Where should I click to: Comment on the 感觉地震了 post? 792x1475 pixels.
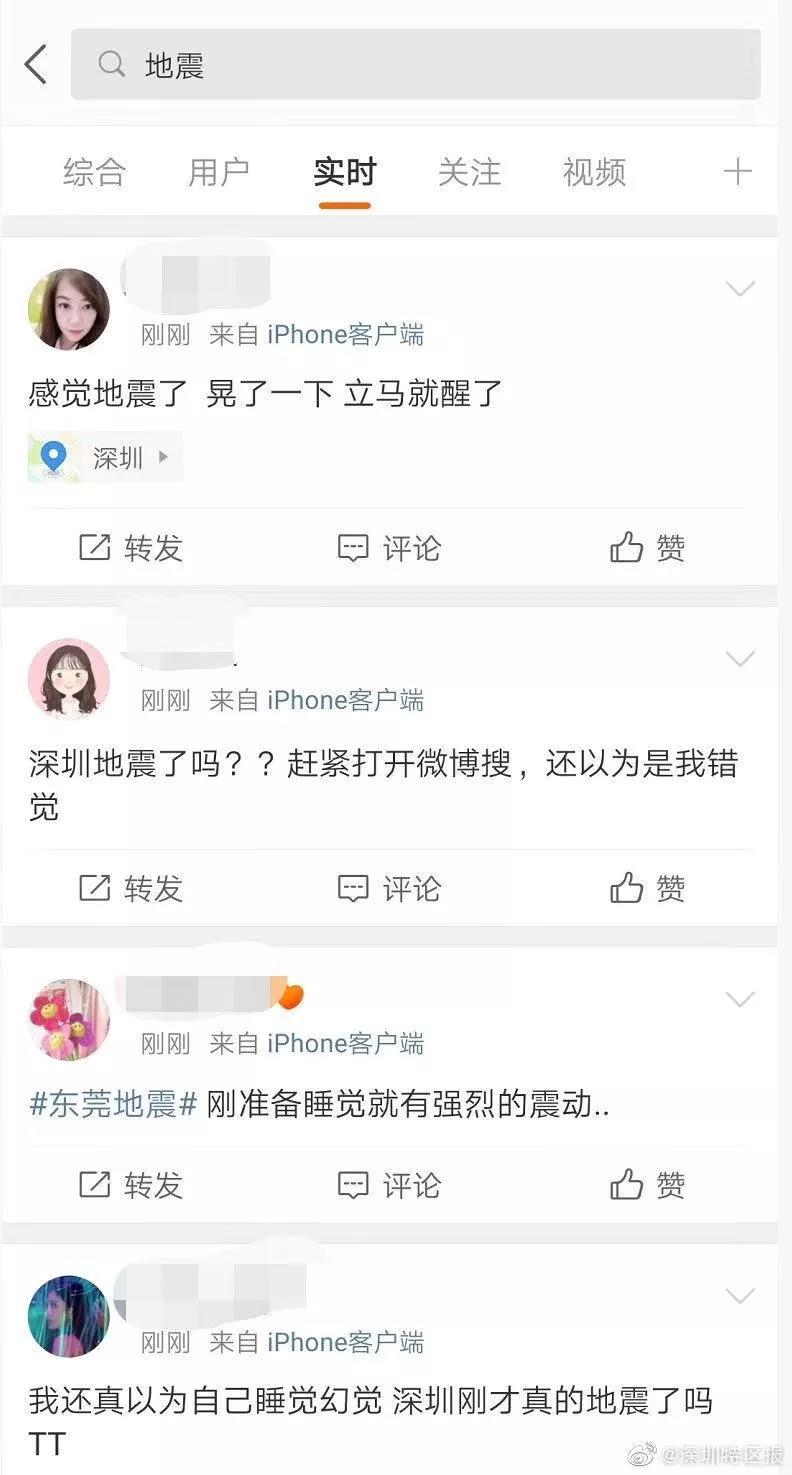[x=389, y=547]
